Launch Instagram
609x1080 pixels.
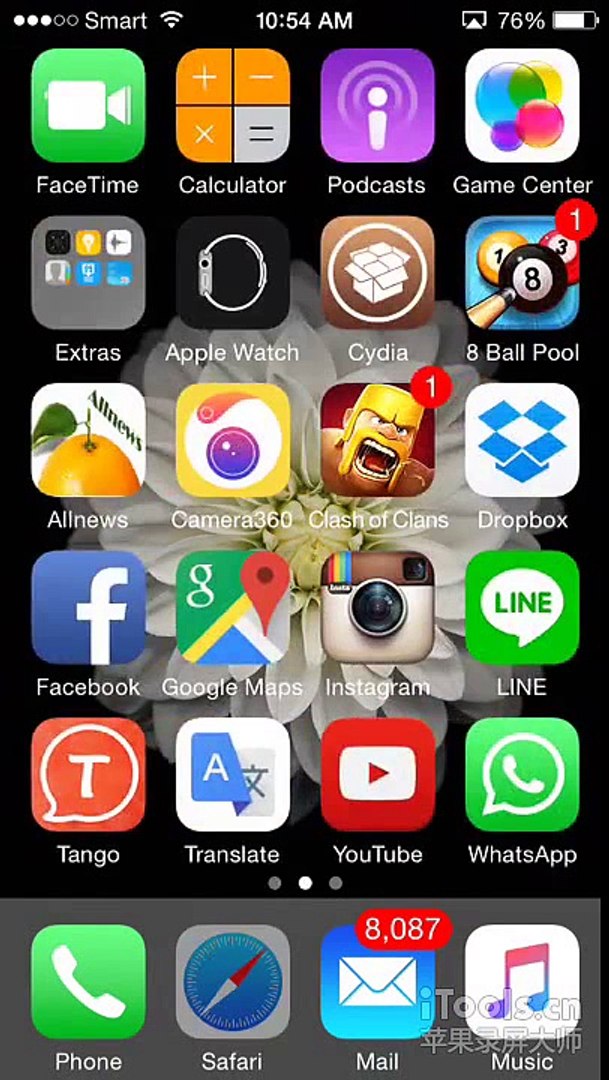tap(377, 608)
